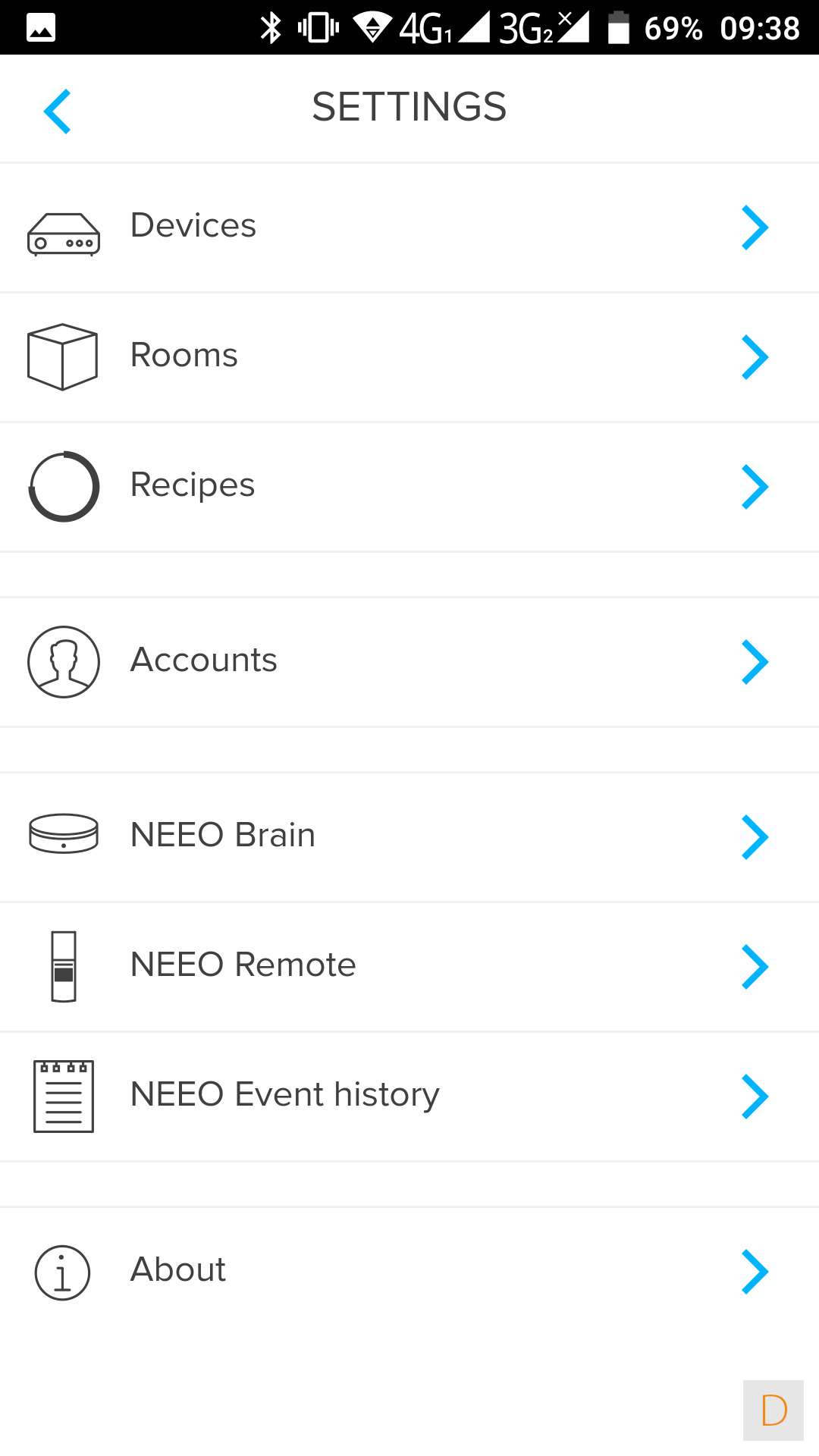Viewport: 819px width, 1456px height.
Task: Open the Rooms settings
Action: [409, 356]
